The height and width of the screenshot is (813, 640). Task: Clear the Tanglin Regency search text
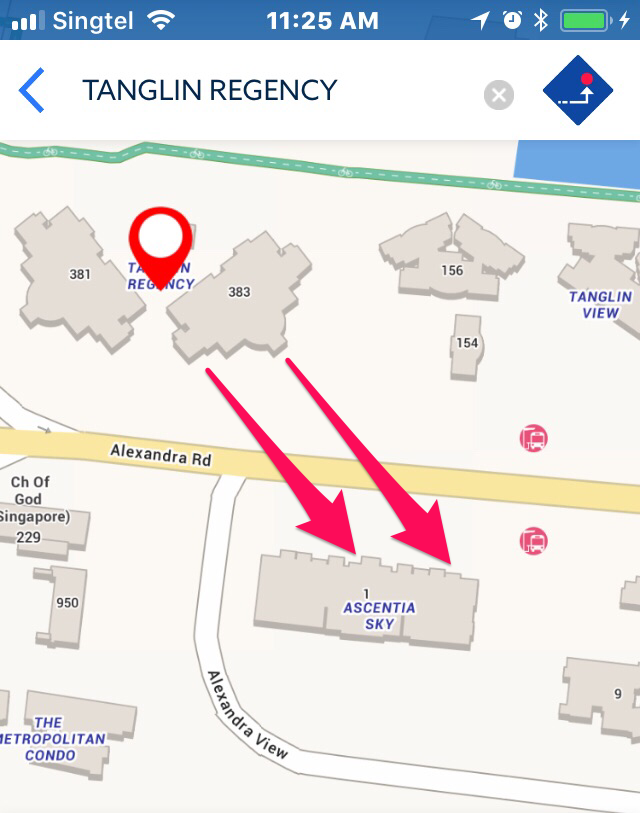pos(498,95)
